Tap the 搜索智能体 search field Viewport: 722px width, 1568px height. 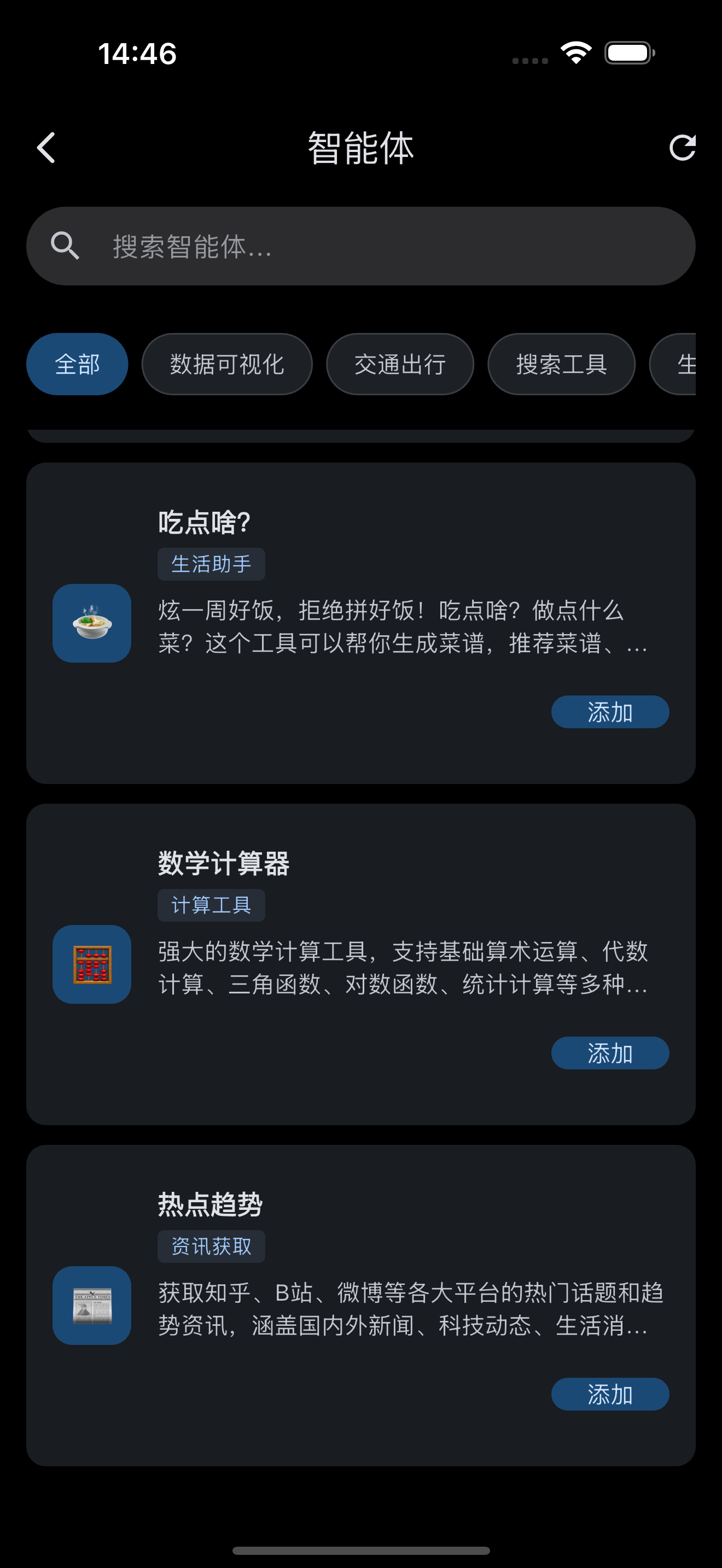pos(361,246)
